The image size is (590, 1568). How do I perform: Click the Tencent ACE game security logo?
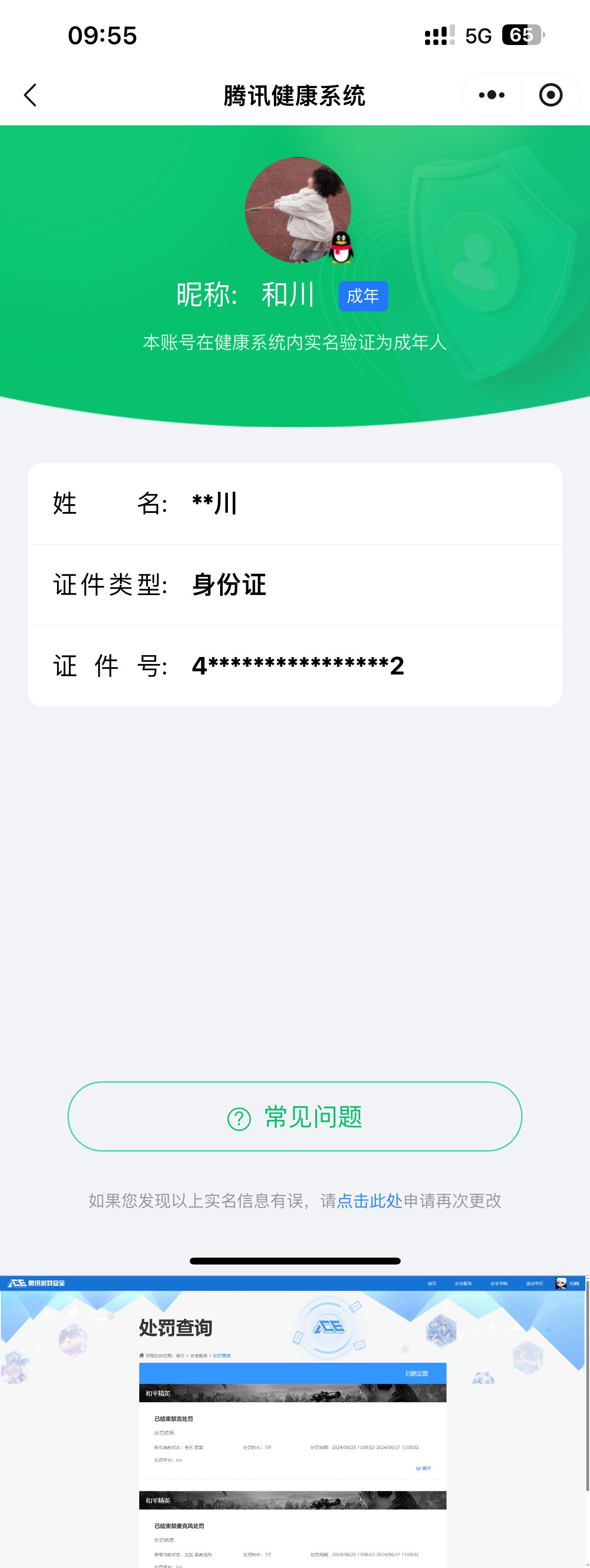[x=37, y=1284]
